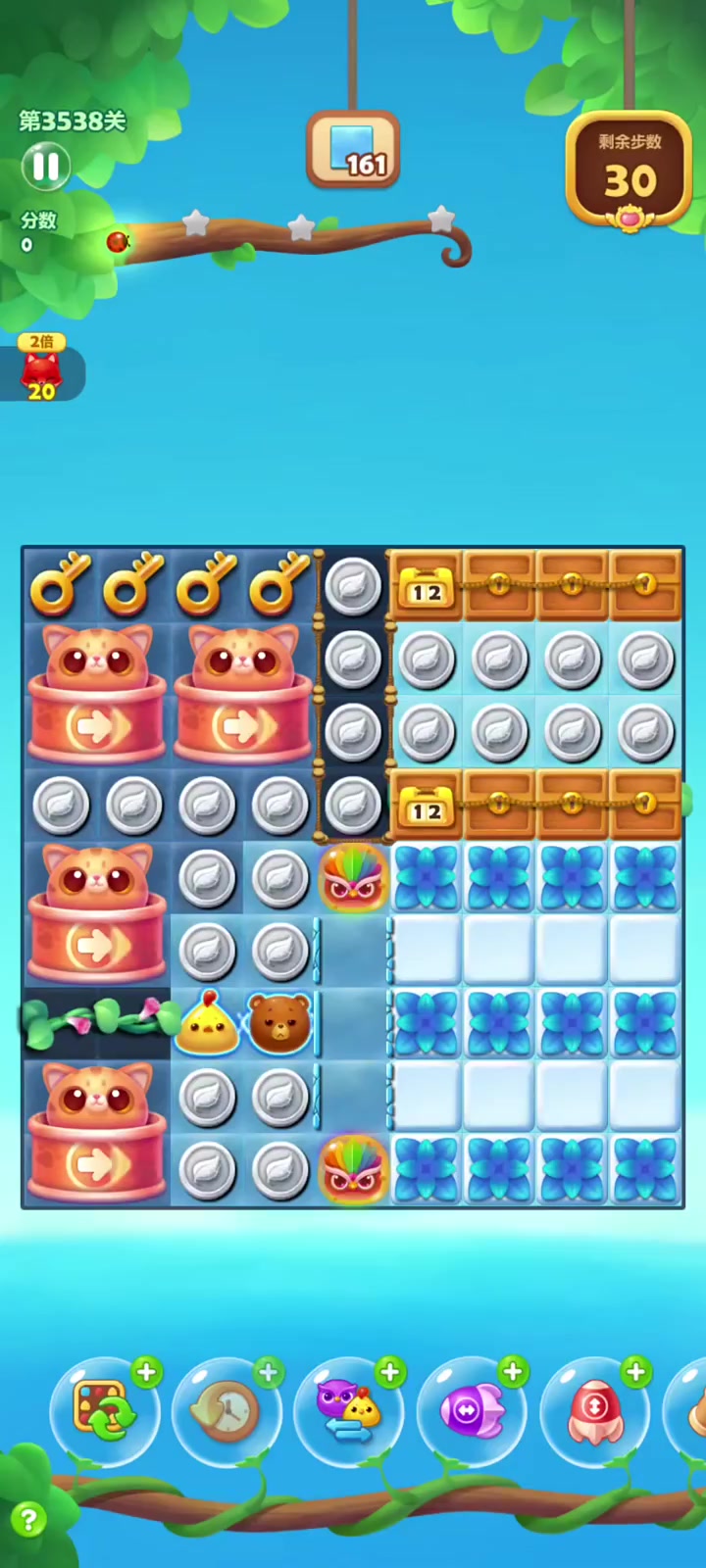Tap the bottom rainbow owl piece

[x=353, y=1169]
